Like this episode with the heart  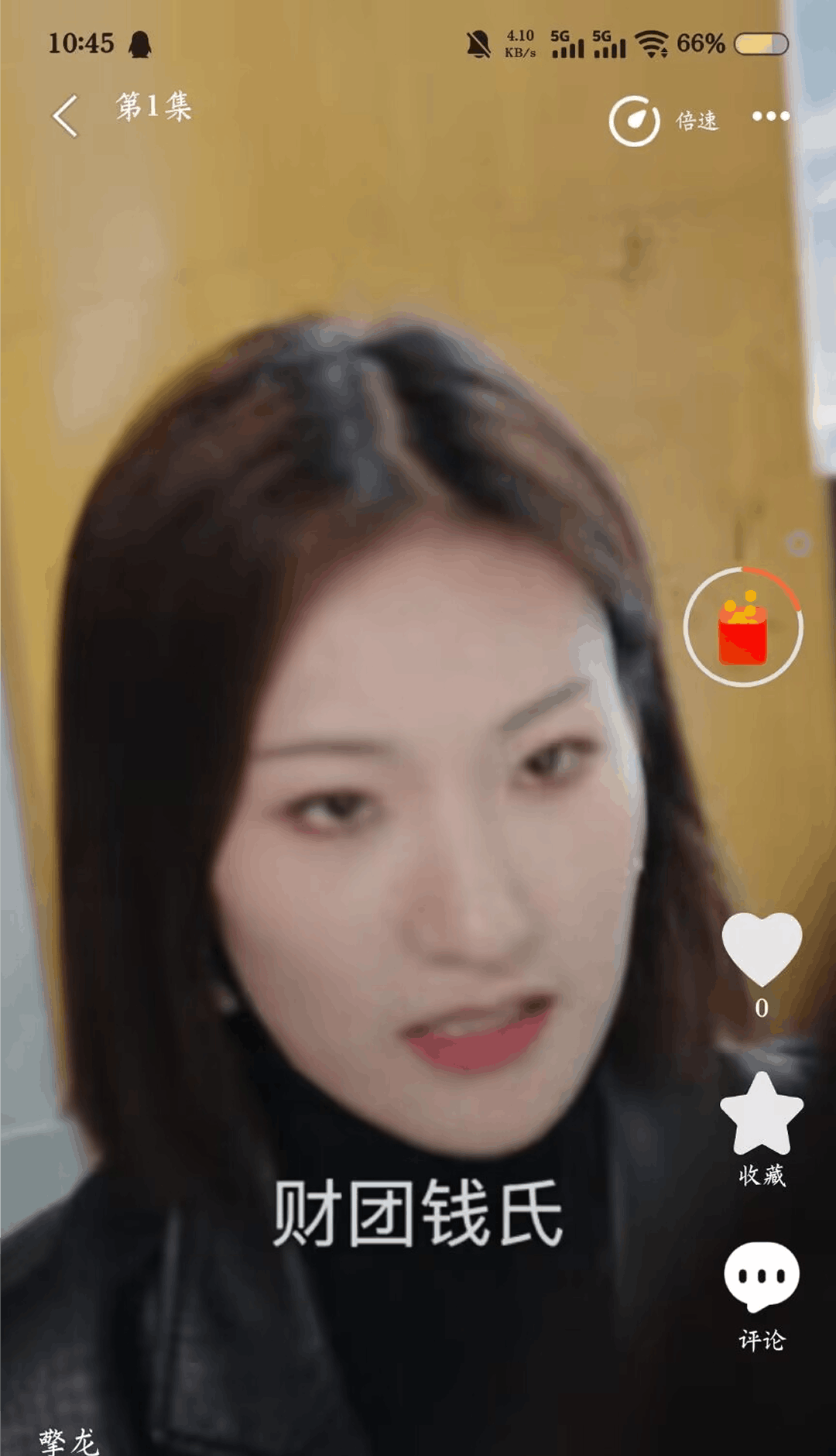coord(762,949)
